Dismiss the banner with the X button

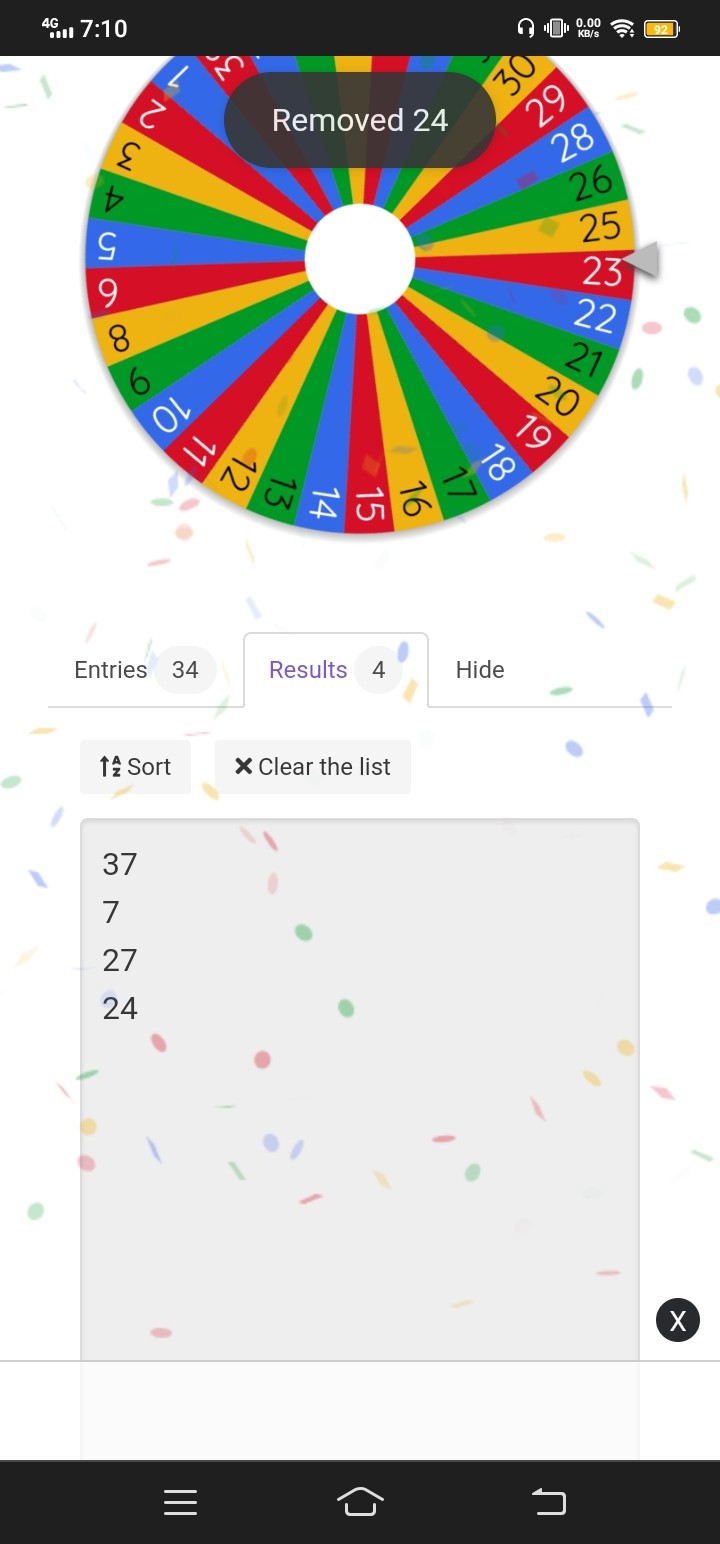click(x=678, y=1321)
